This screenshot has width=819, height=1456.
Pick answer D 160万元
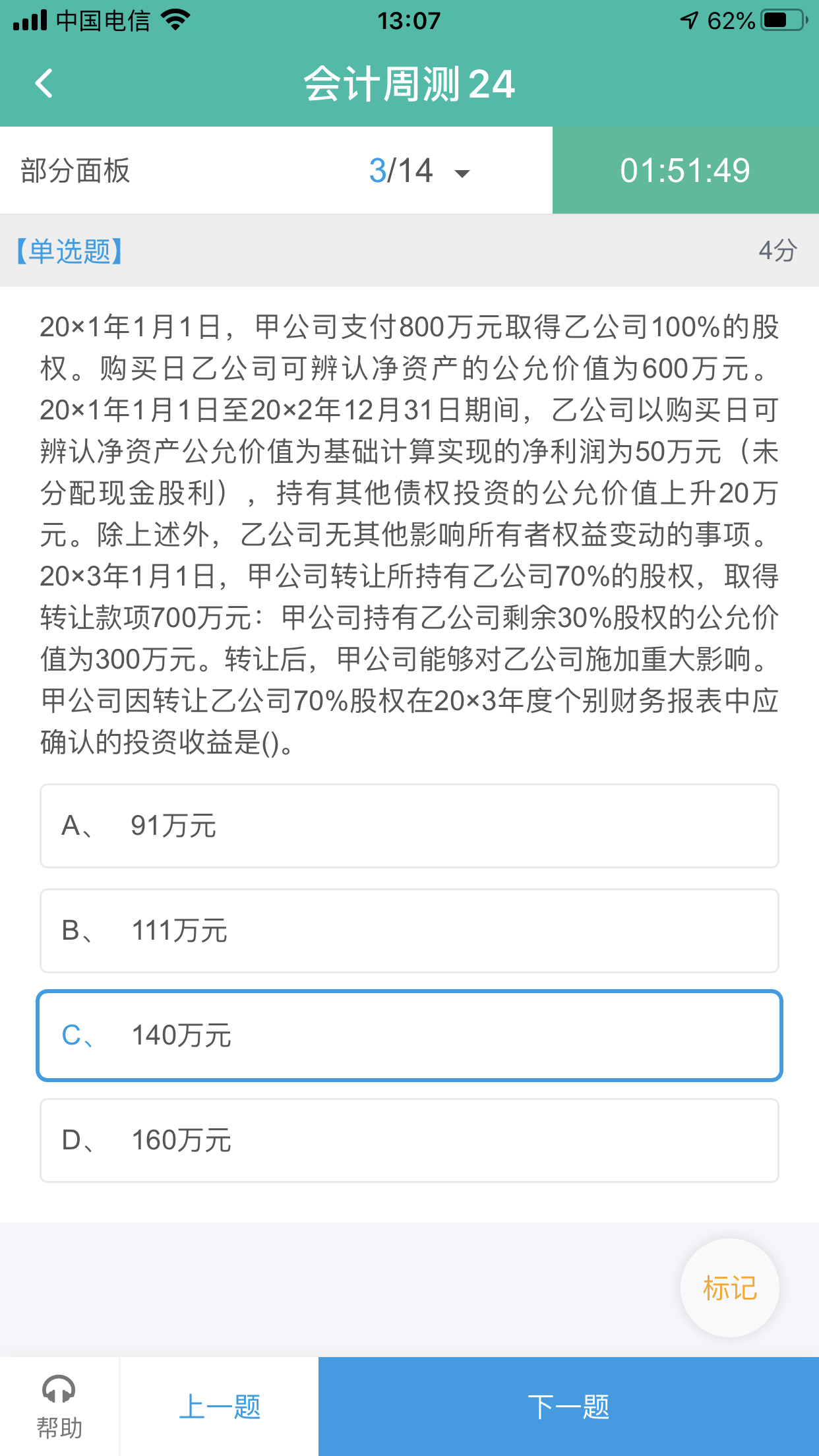click(409, 1140)
